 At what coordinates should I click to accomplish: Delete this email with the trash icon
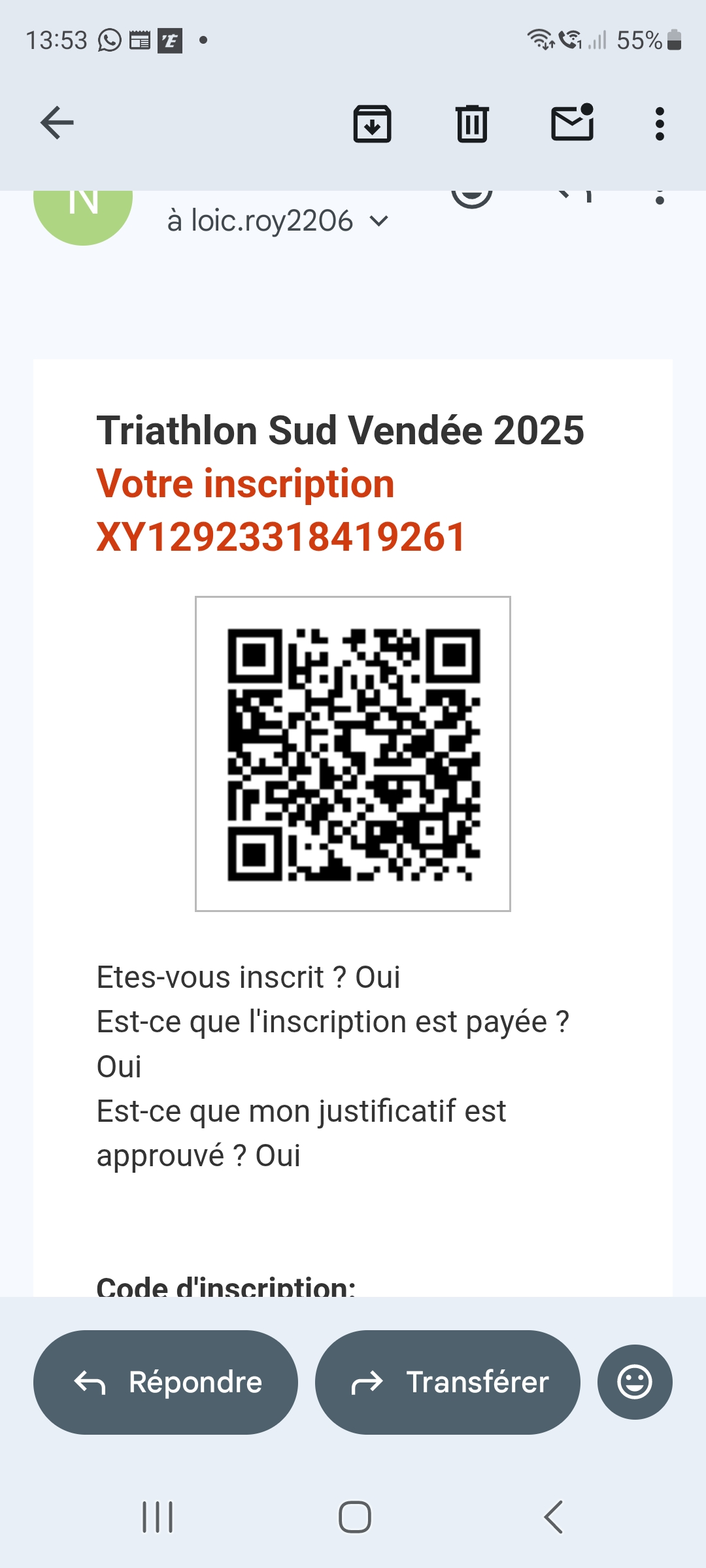(x=472, y=123)
